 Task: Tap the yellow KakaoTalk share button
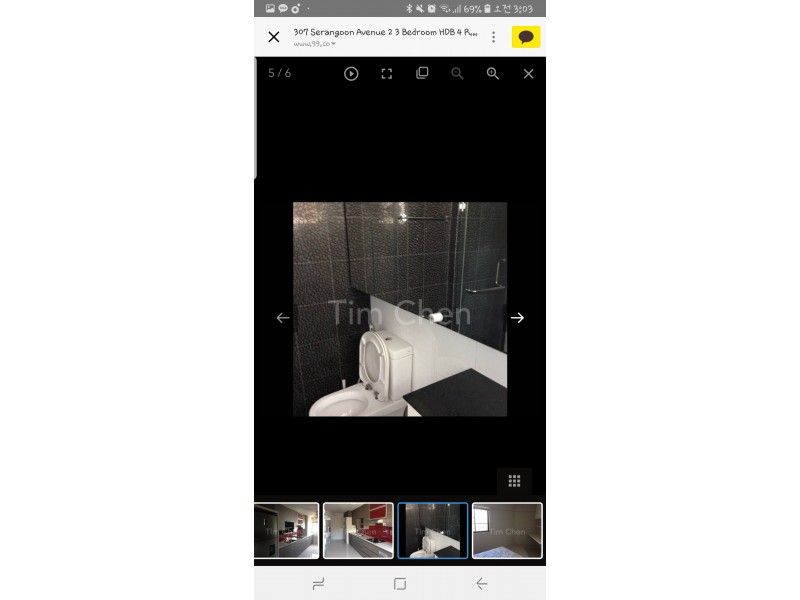(526, 37)
